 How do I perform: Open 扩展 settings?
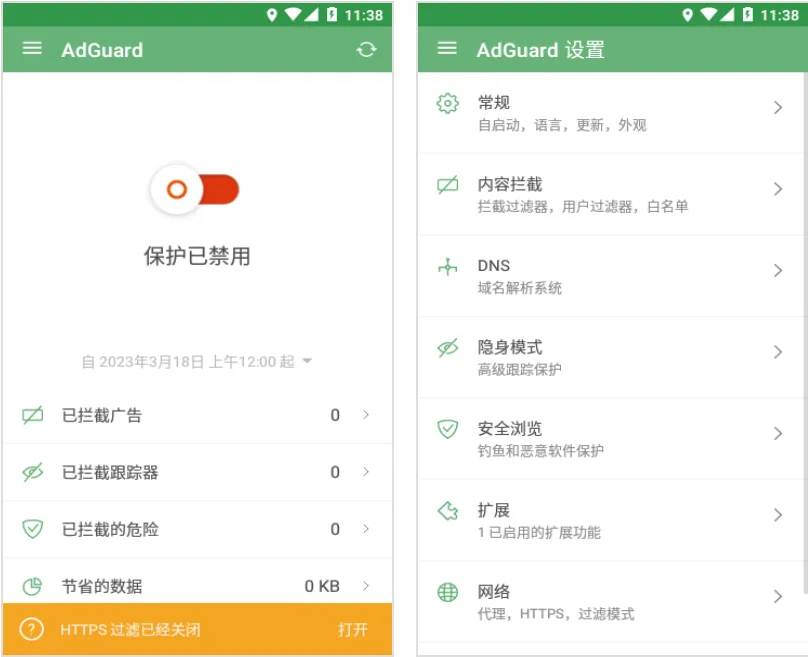(610, 520)
